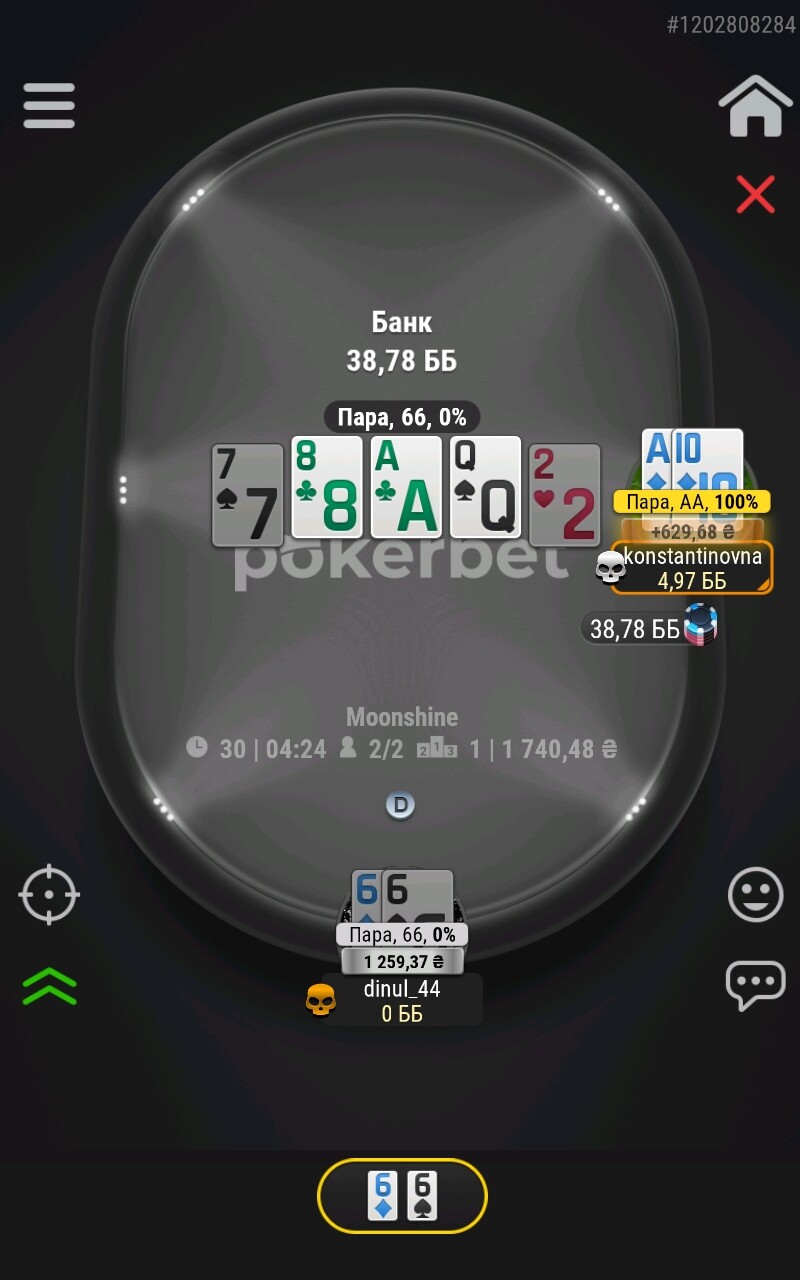This screenshot has width=800, height=1280.
Task: Open the hamburger menu
Action: 49,105
